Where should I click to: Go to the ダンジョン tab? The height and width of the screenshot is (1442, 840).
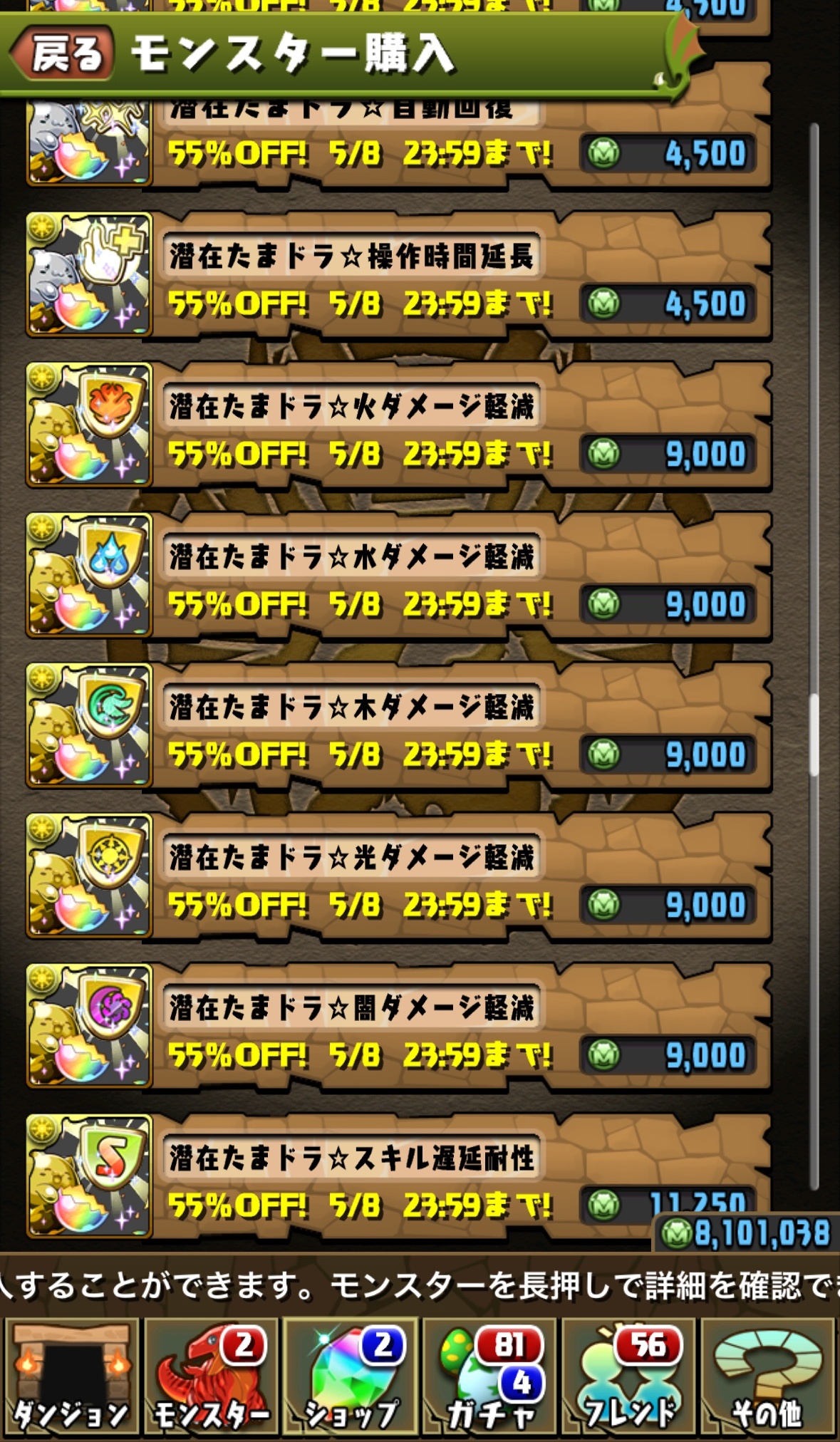71,1376
